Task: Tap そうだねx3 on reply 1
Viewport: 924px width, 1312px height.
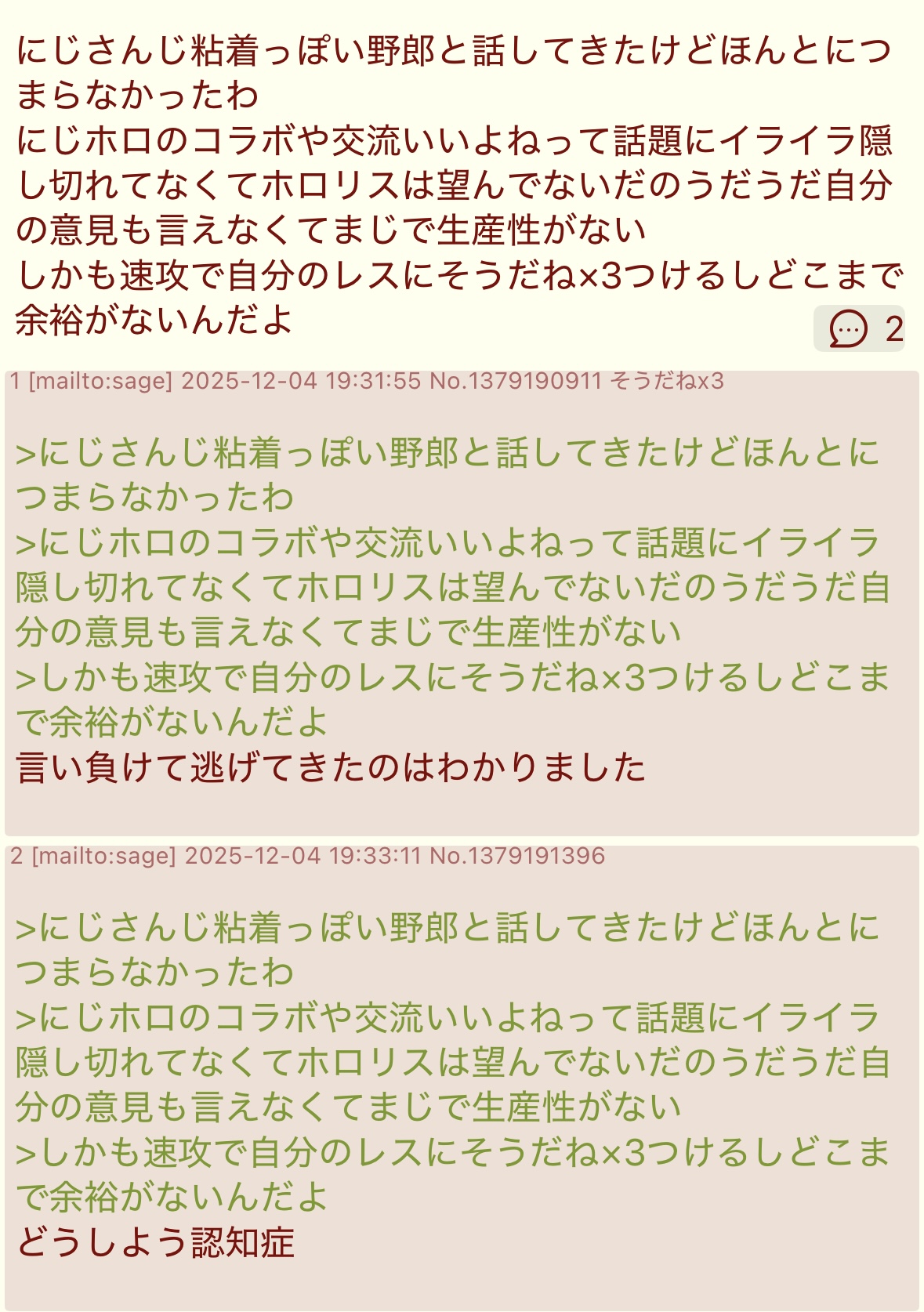Action: click(667, 382)
